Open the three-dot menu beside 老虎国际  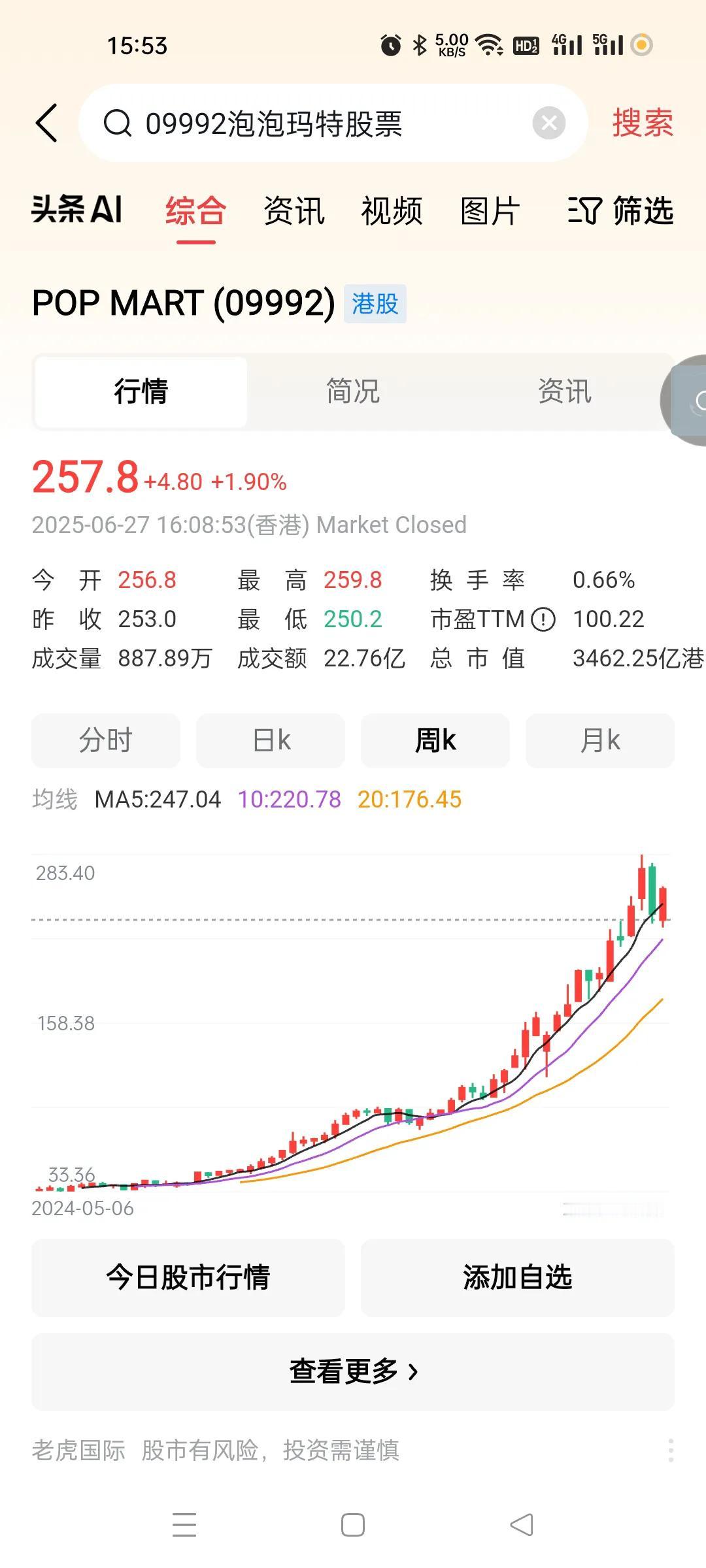tap(671, 1450)
